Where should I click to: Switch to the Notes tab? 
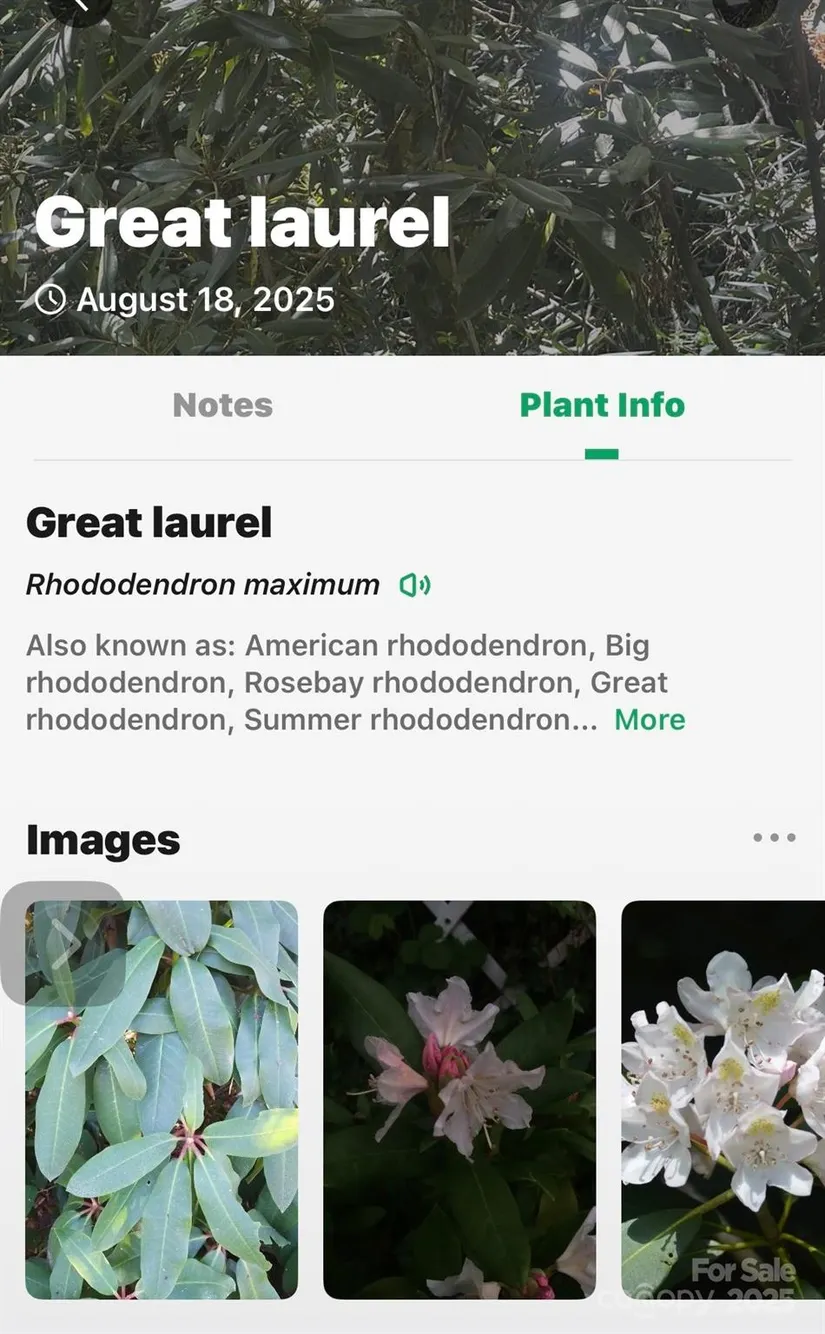[x=222, y=405]
